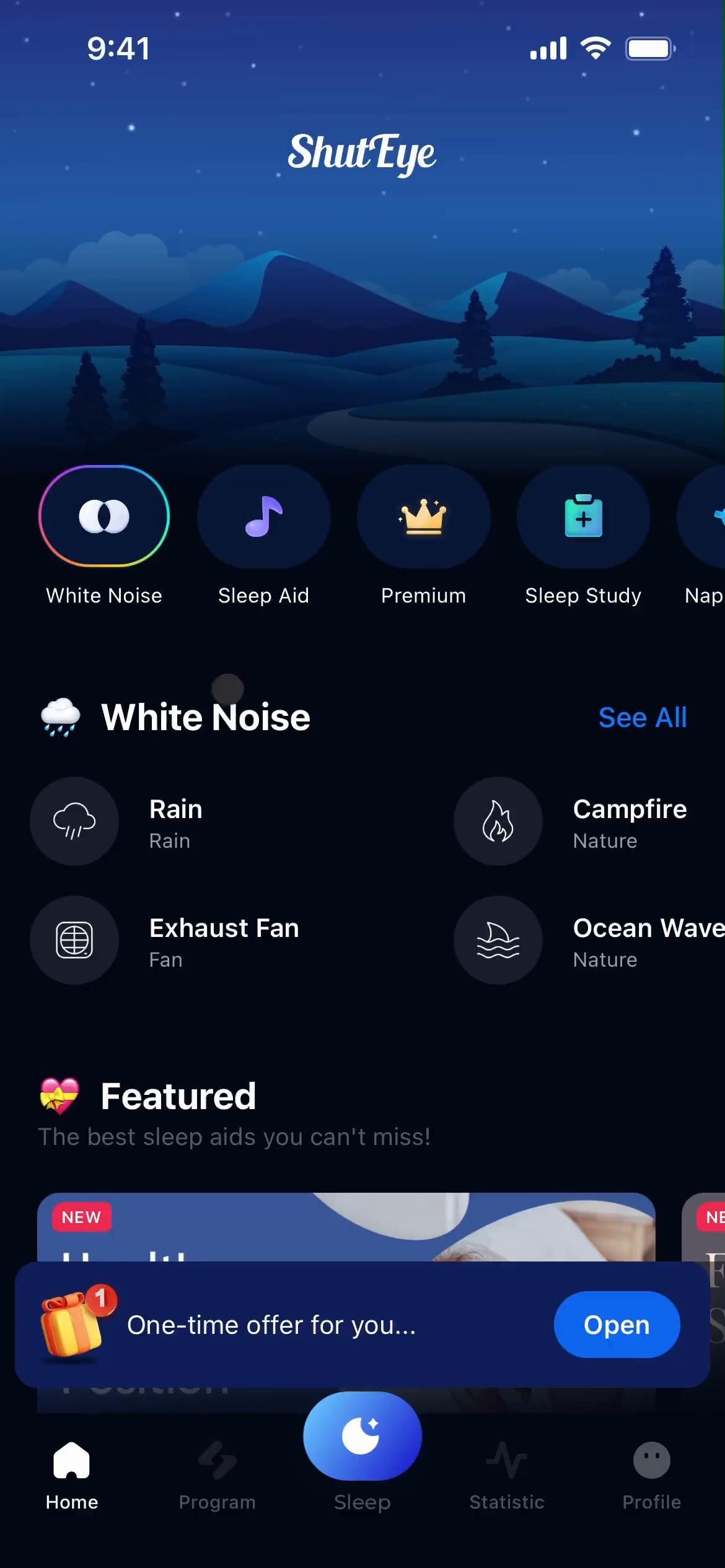The image size is (725, 1568).
Task: Open the Sleep Aid category
Action: click(264, 516)
